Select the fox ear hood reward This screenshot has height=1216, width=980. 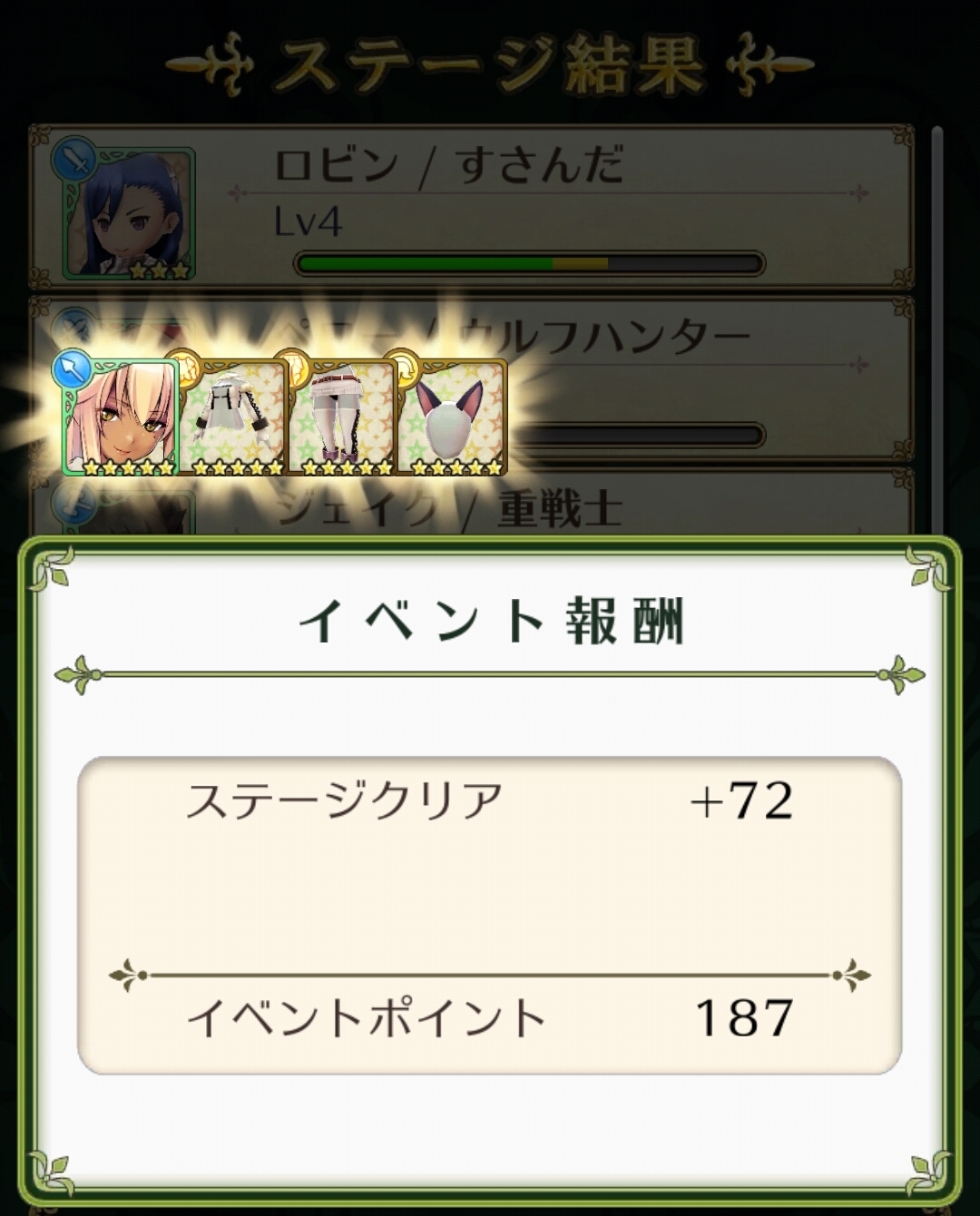[x=451, y=417]
